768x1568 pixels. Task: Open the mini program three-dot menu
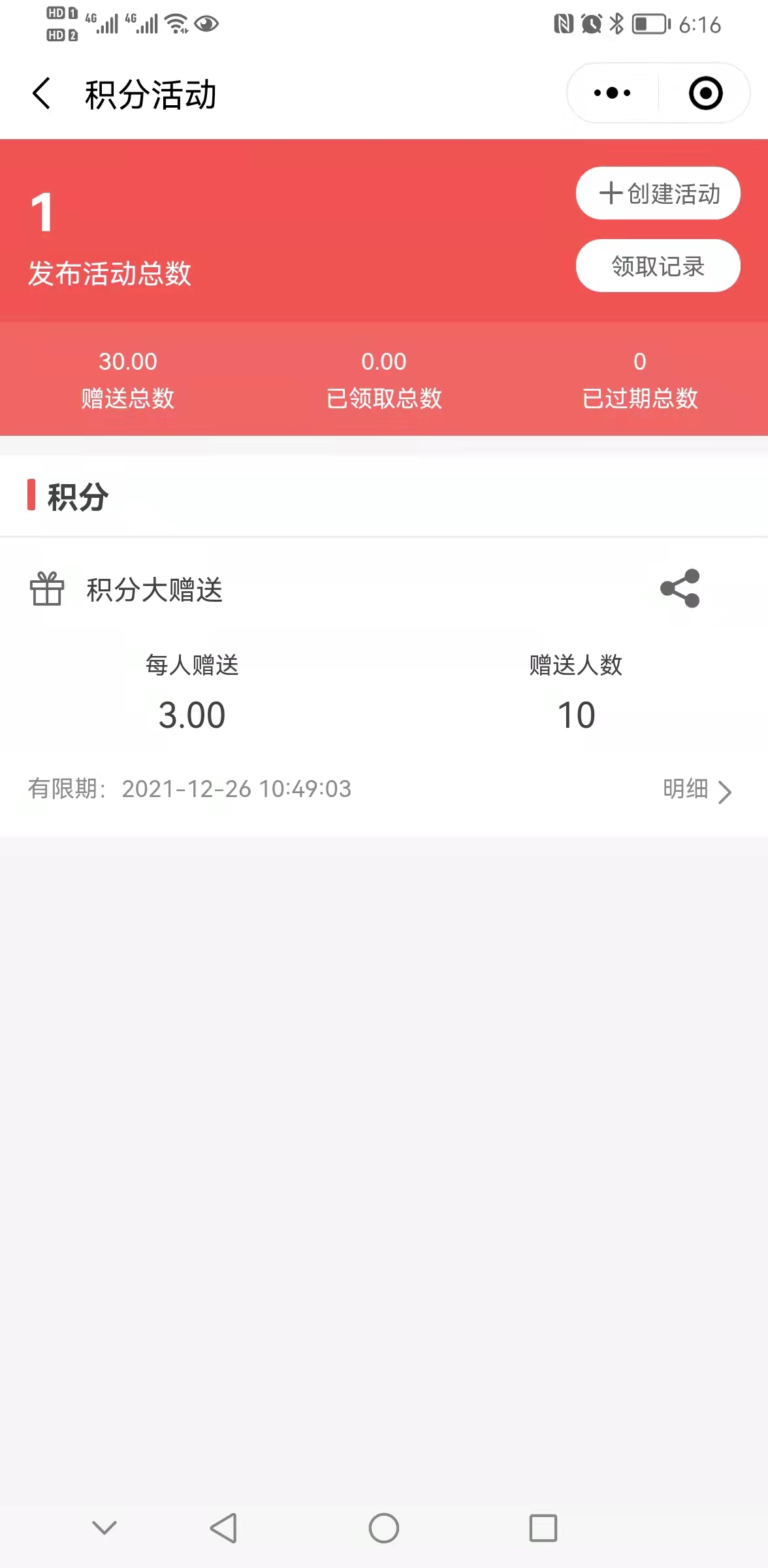(613, 93)
